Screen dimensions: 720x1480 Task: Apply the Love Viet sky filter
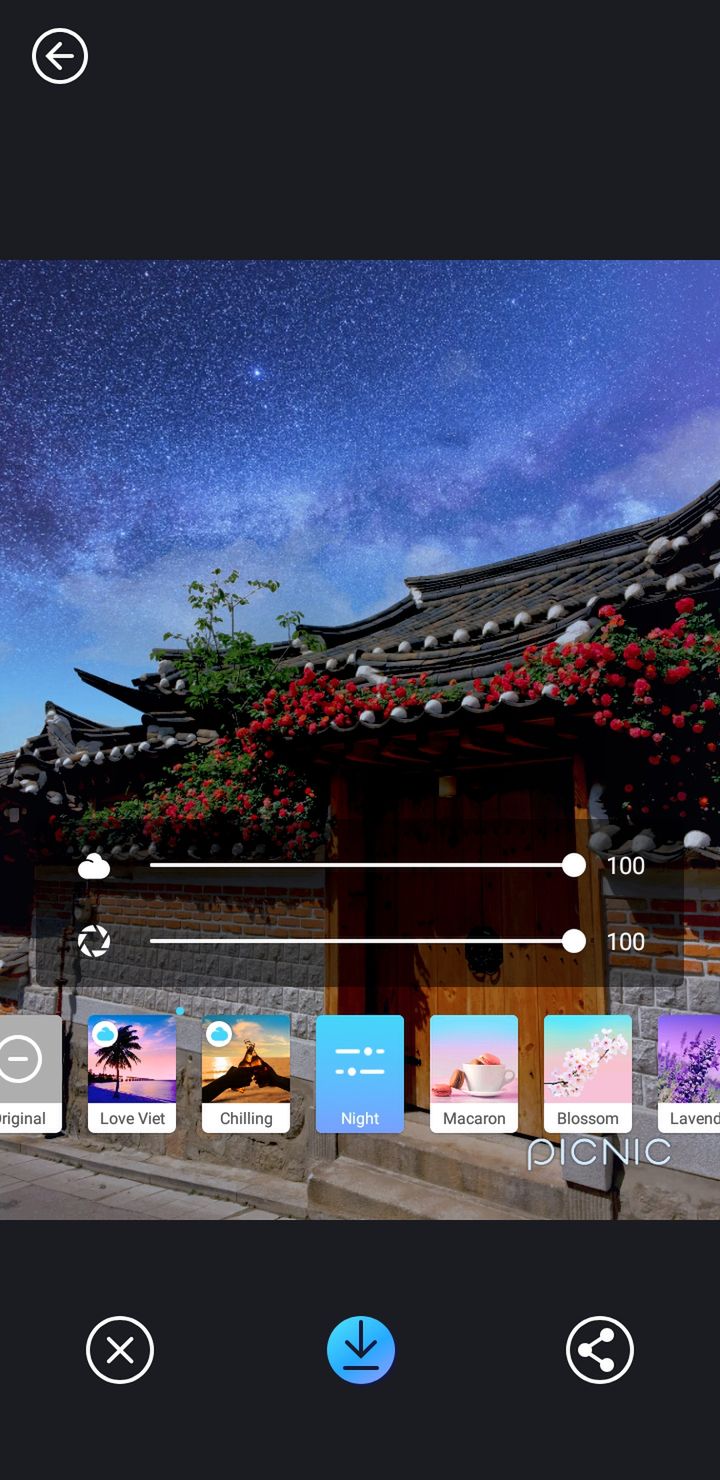tap(132, 1074)
